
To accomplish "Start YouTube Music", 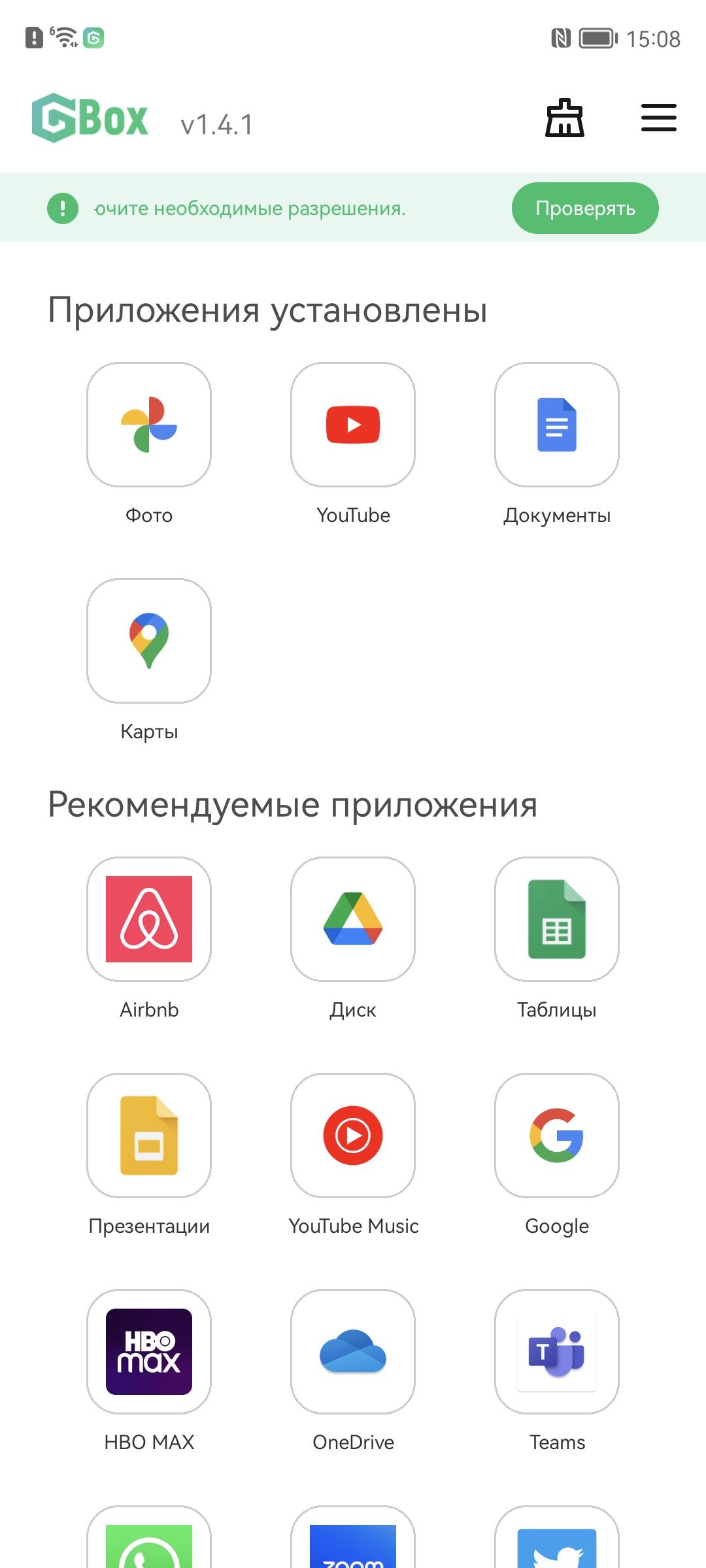I will click(x=352, y=1135).
